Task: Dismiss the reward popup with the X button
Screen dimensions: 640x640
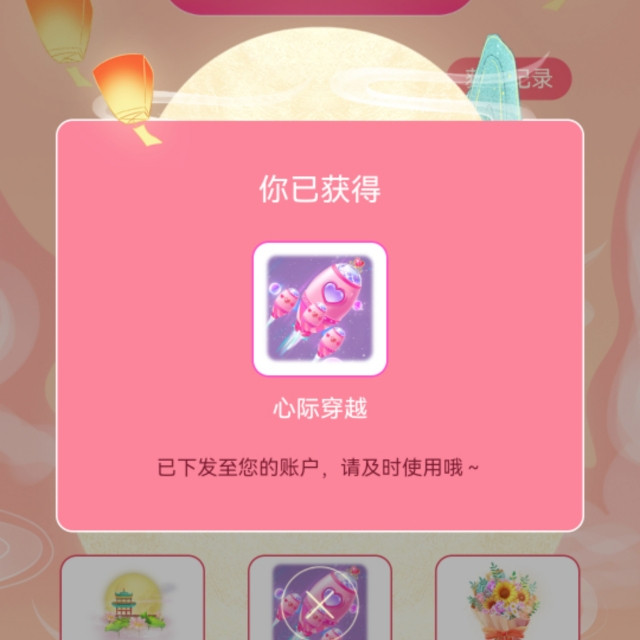Action: [x=319, y=604]
